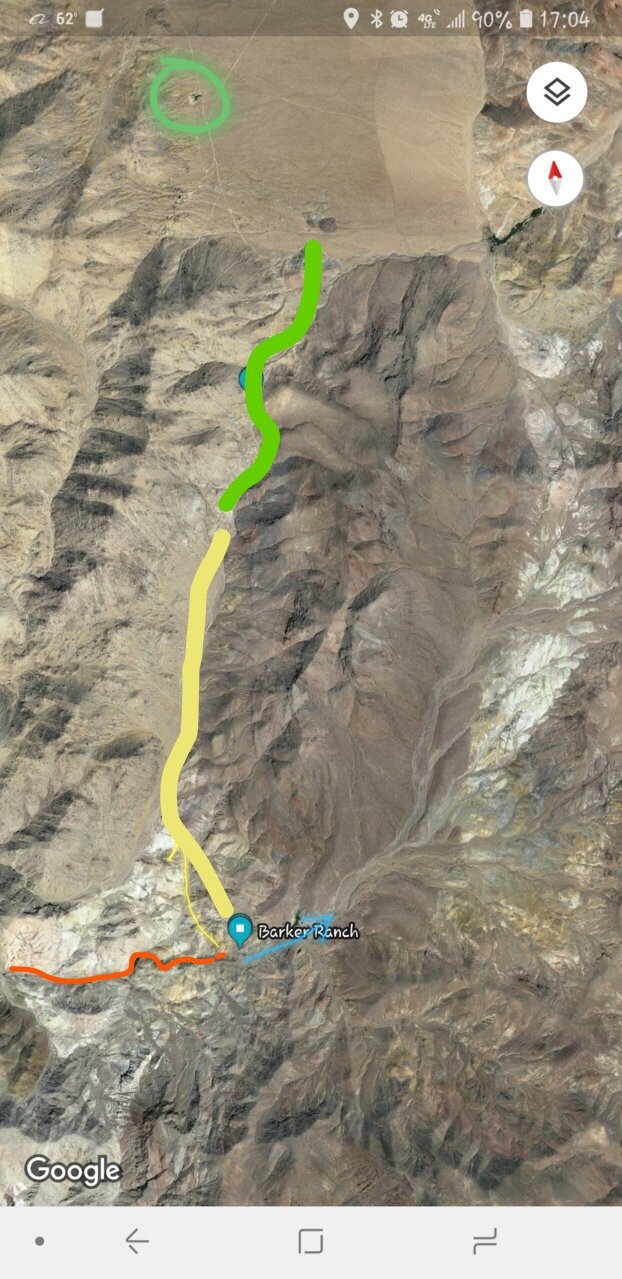
Task: Go back using the navigation bar
Action: coord(137,1242)
